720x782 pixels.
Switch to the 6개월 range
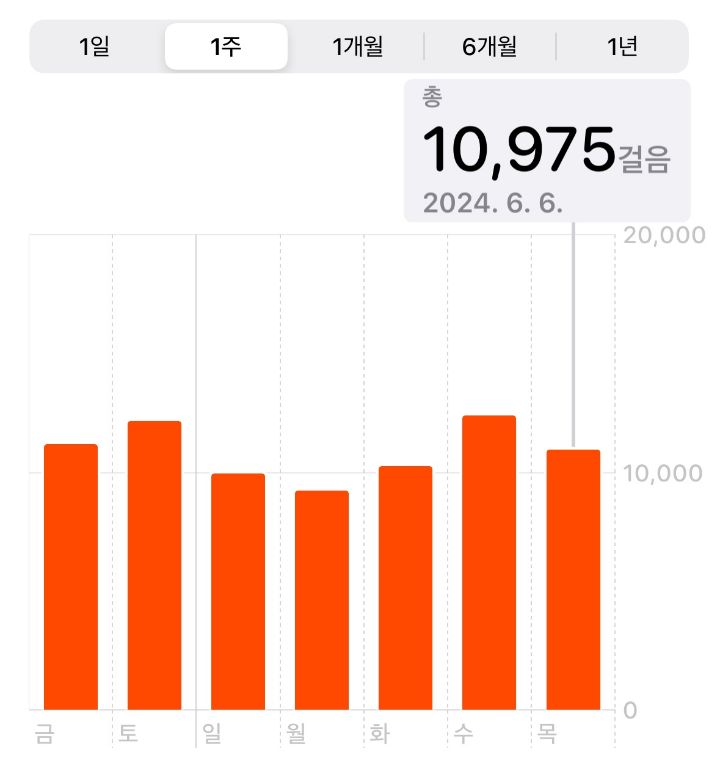click(x=489, y=46)
